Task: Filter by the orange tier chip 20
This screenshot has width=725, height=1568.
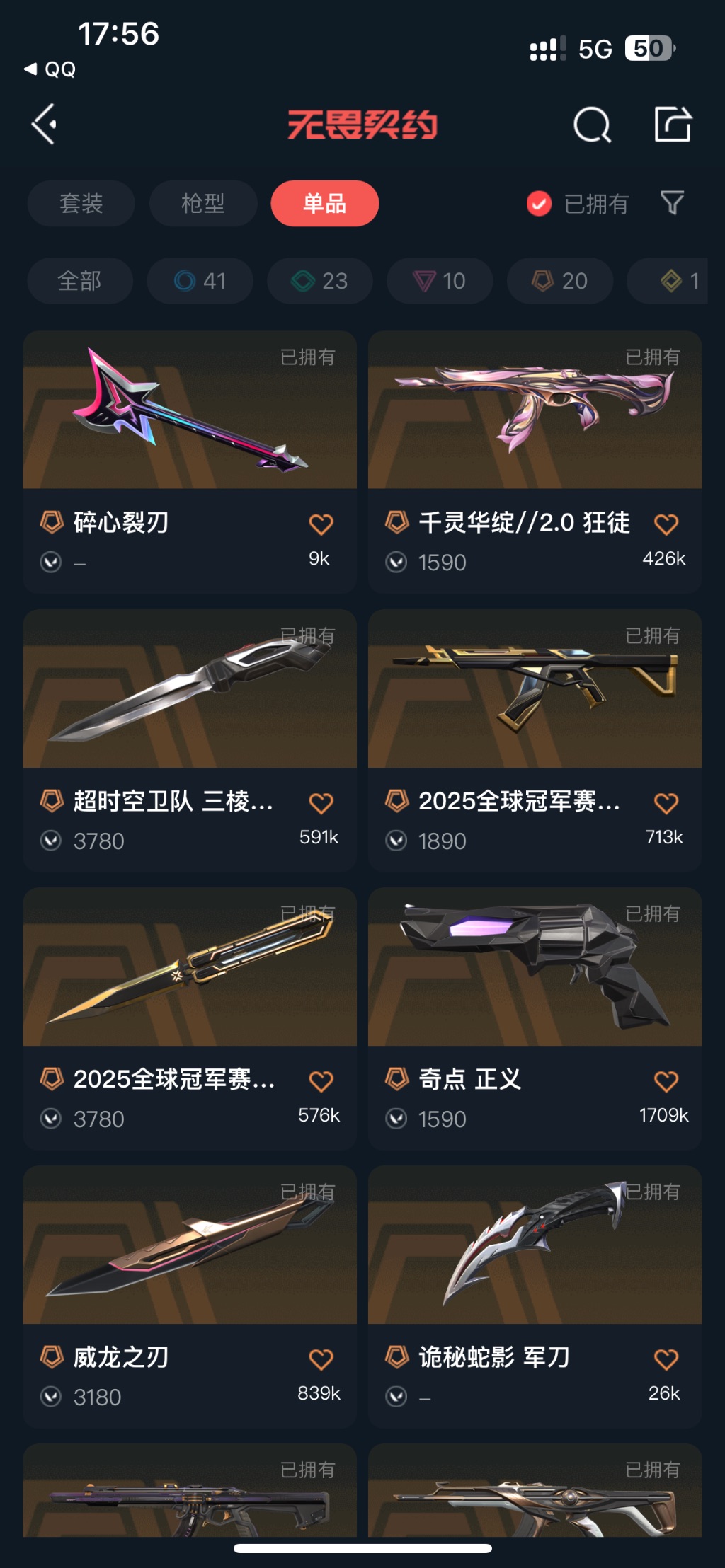Action: 559,281
